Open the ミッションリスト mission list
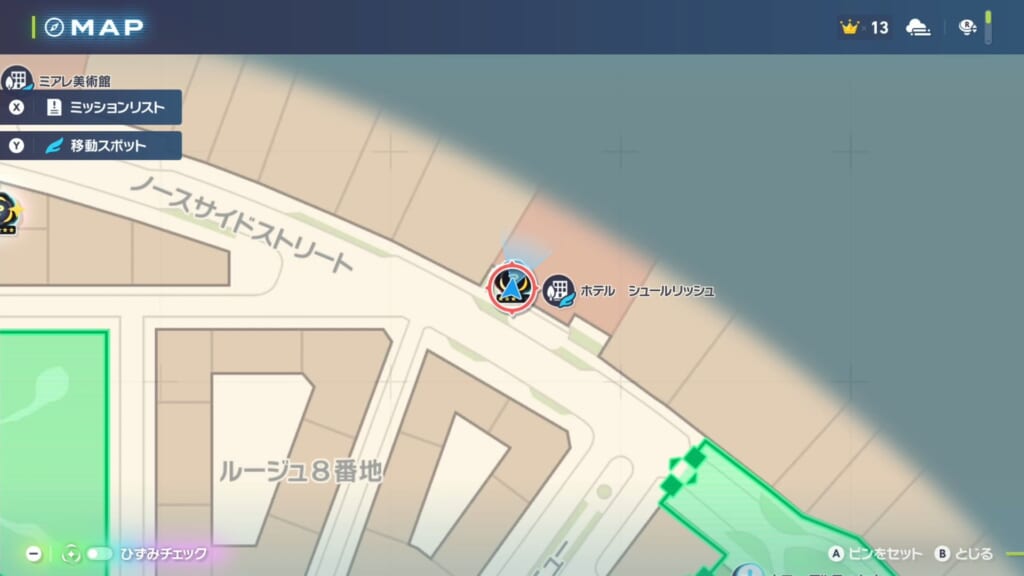Image resolution: width=1024 pixels, height=576 pixels. [x=92, y=107]
